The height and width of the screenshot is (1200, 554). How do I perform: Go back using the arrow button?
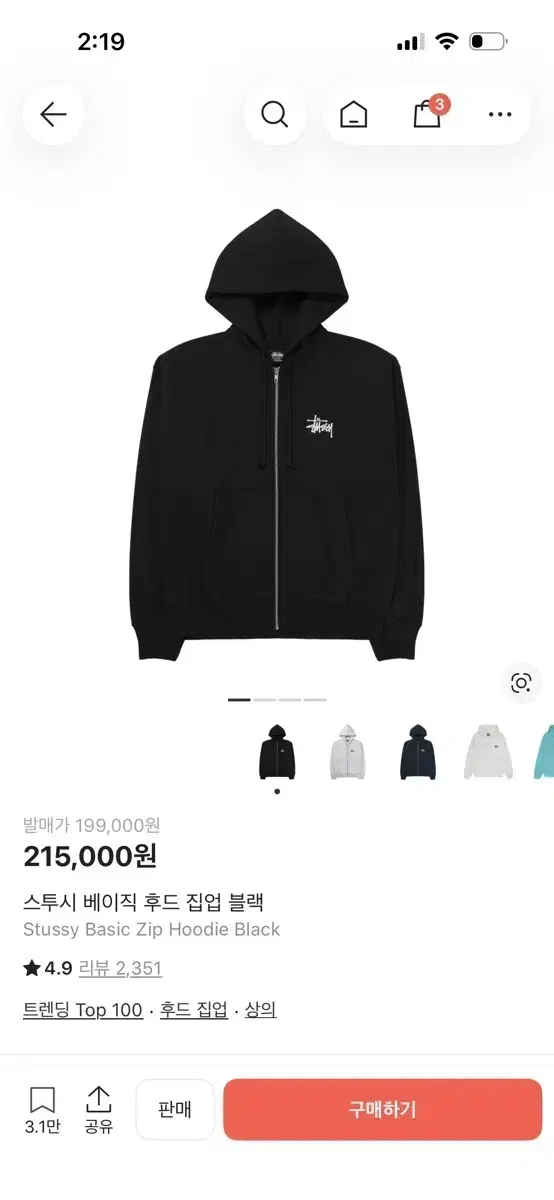pos(53,114)
